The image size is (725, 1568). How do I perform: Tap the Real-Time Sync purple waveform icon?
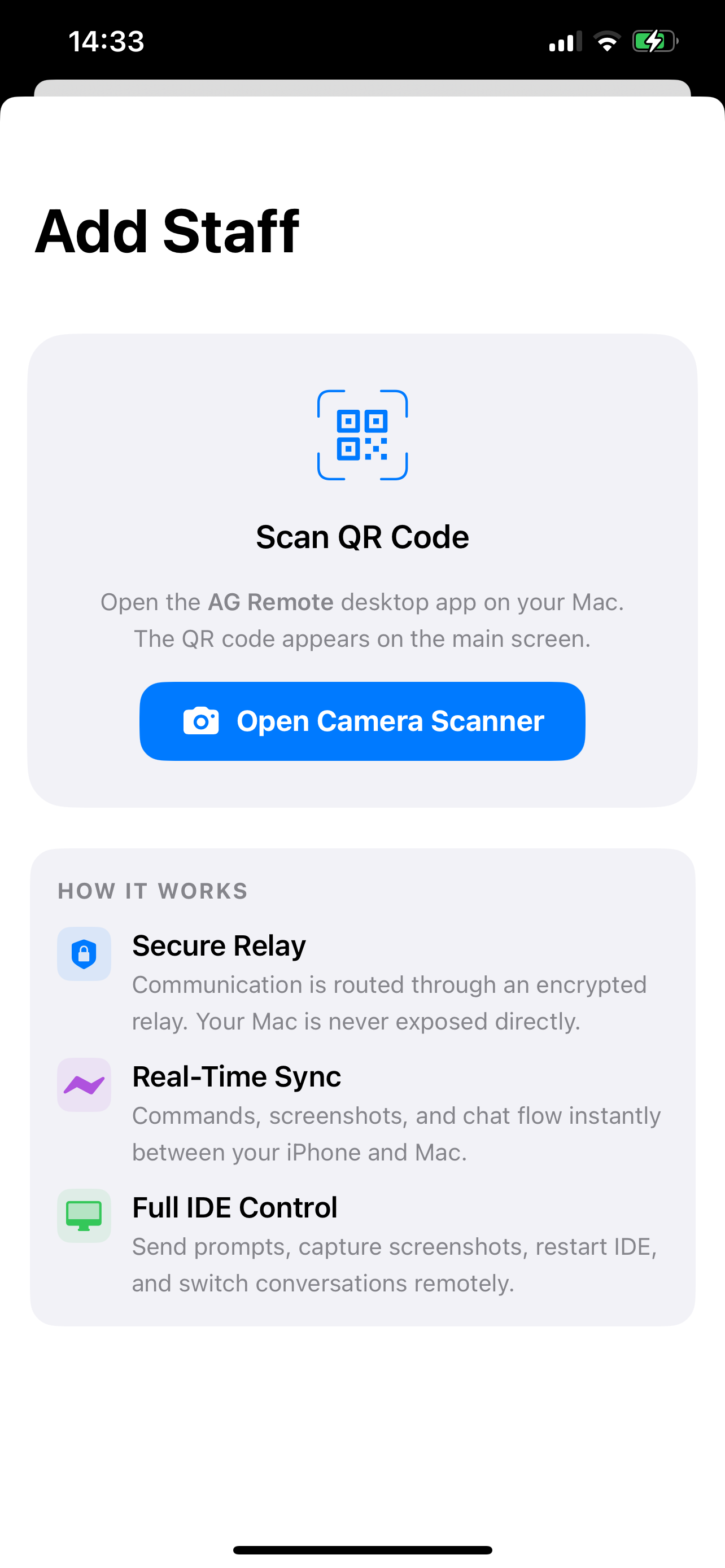coord(84,1085)
